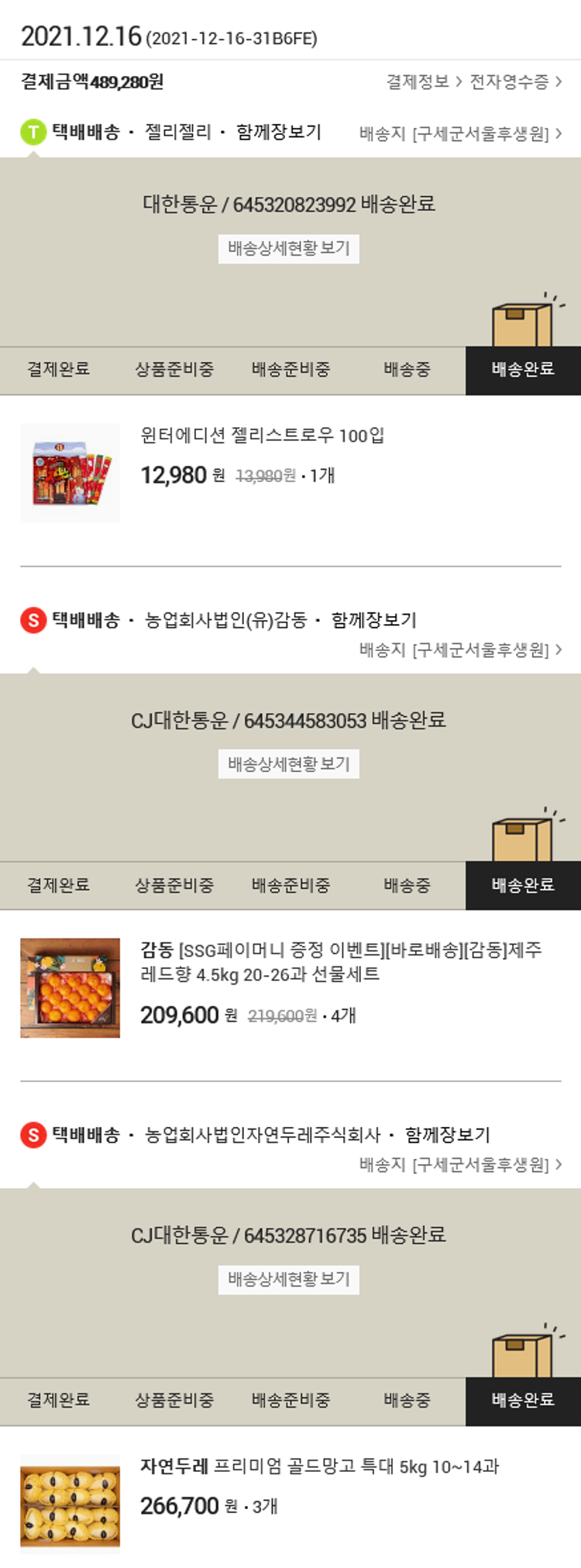Open 자연두레 프리미엄 골드망고 product
Image resolution: width=581 pixels, height=1568 pixels.
point(319,1466)
